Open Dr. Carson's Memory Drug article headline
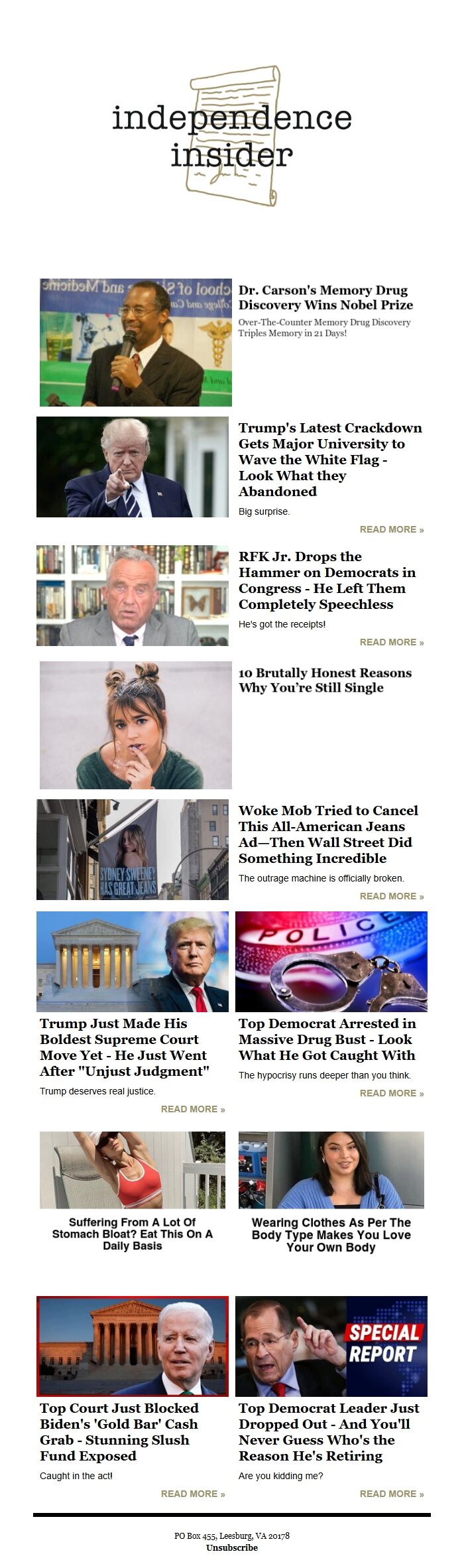Screen dimensions: 464x1568 tap(325, 297)
